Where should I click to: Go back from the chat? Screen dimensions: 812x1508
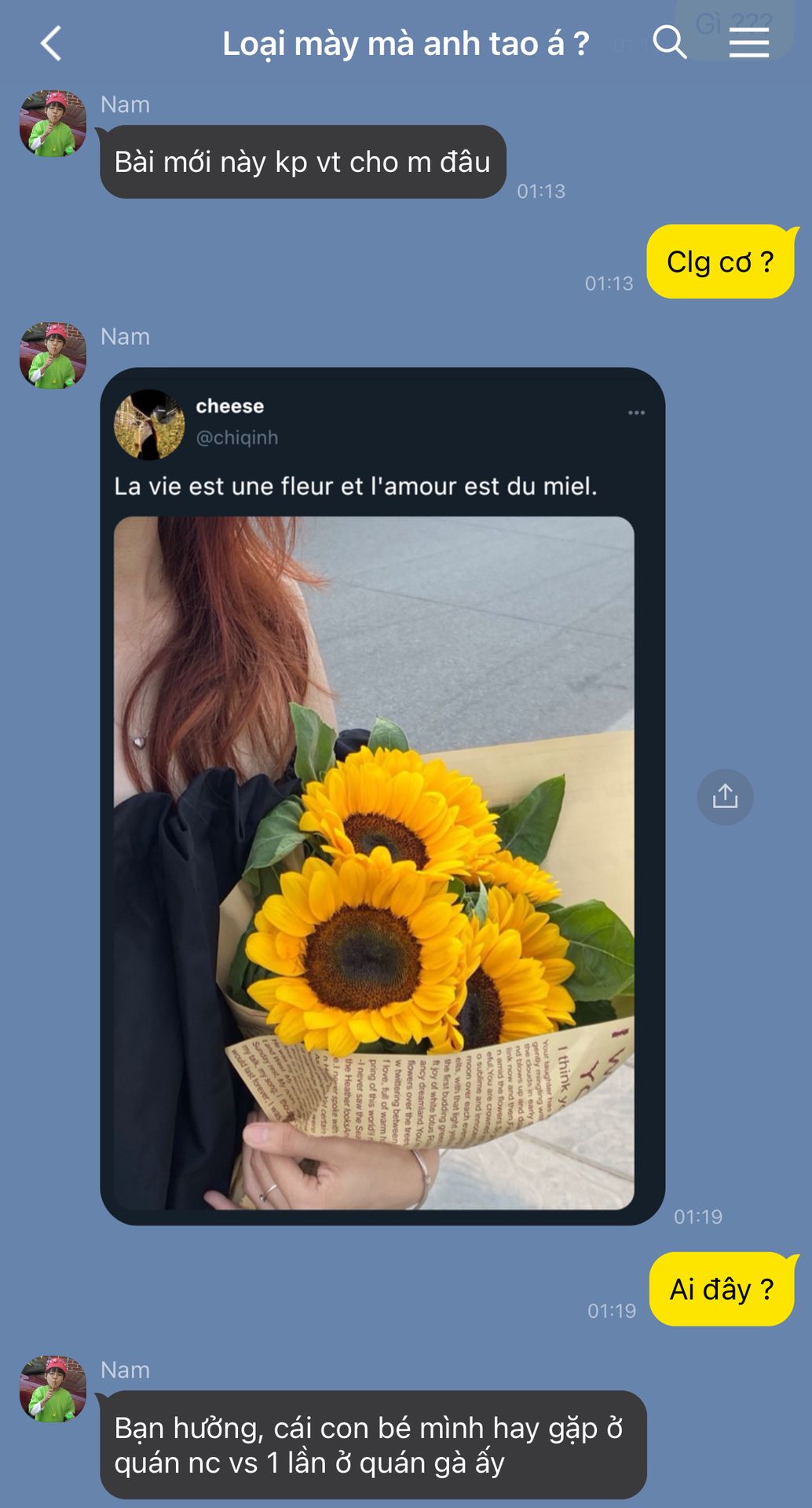point(51,43)
